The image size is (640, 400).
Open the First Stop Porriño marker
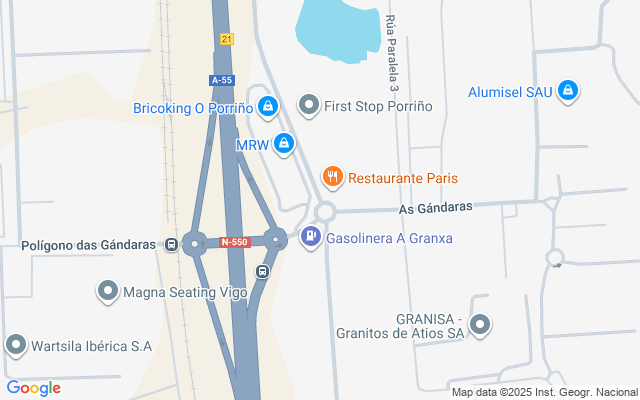tap(309, 105)
